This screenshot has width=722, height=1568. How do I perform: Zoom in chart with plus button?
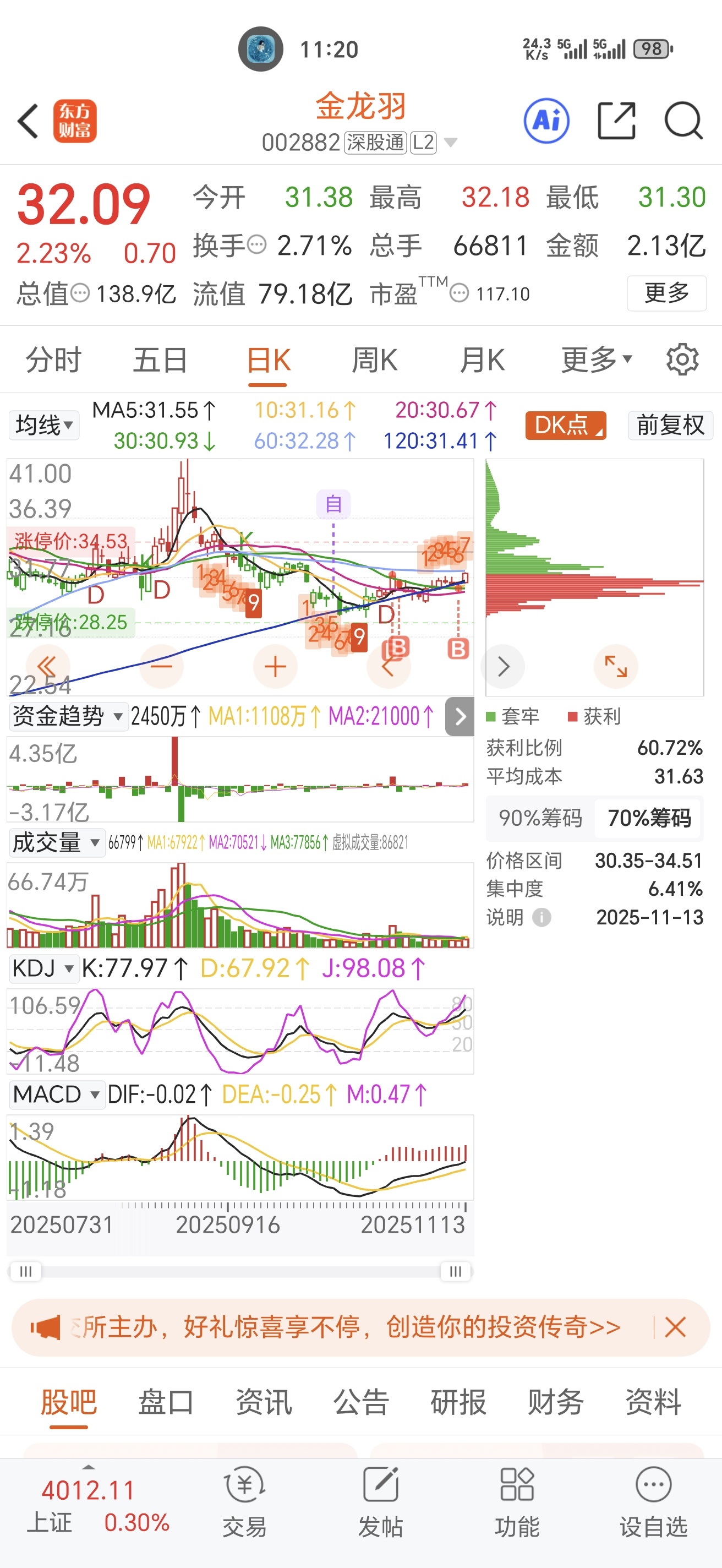coord(275,667)
